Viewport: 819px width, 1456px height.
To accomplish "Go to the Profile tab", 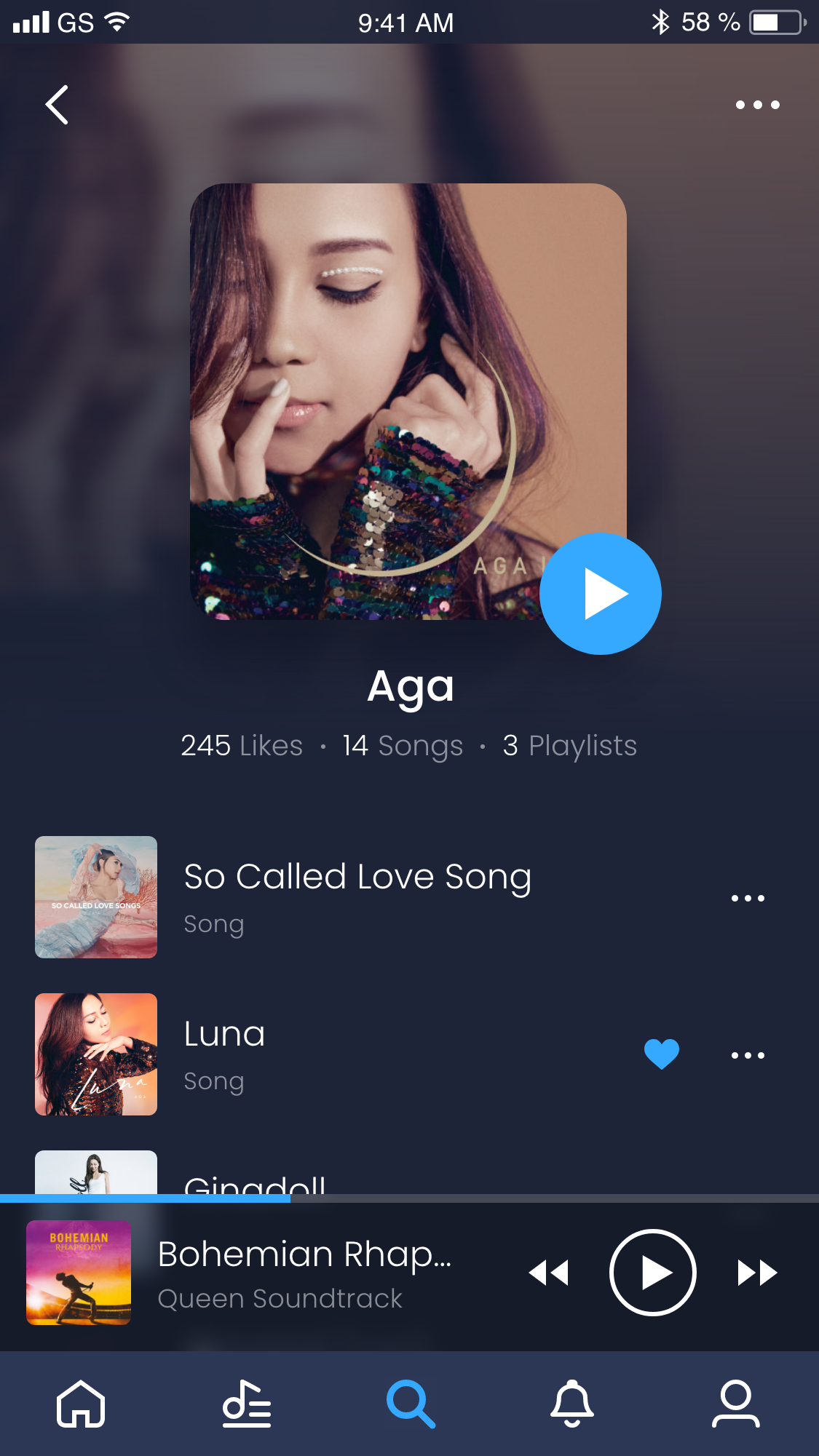I will tap(735, 1404).
